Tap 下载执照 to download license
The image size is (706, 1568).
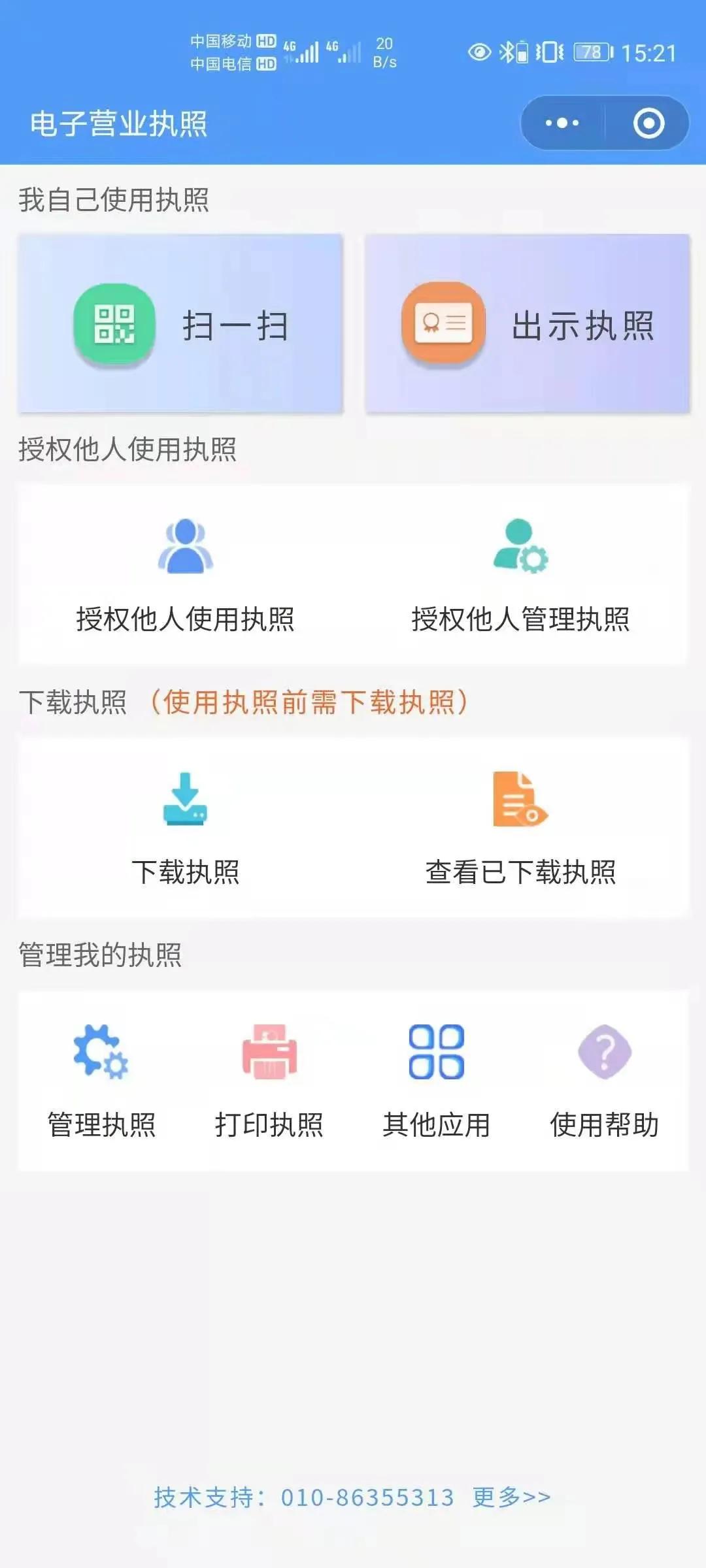(186, 827)
